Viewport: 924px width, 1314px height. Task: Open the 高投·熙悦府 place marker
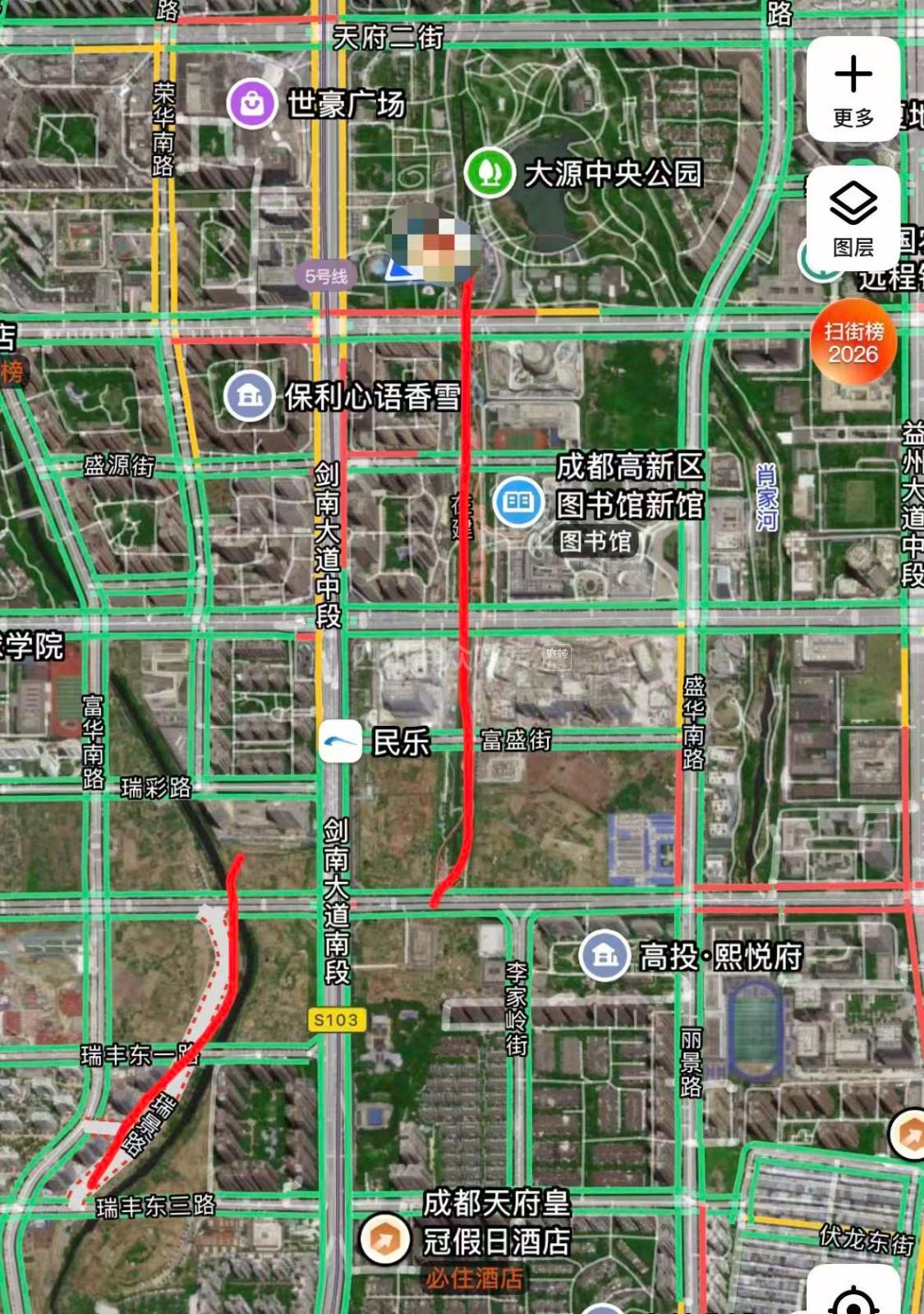[x=605, y=955]
